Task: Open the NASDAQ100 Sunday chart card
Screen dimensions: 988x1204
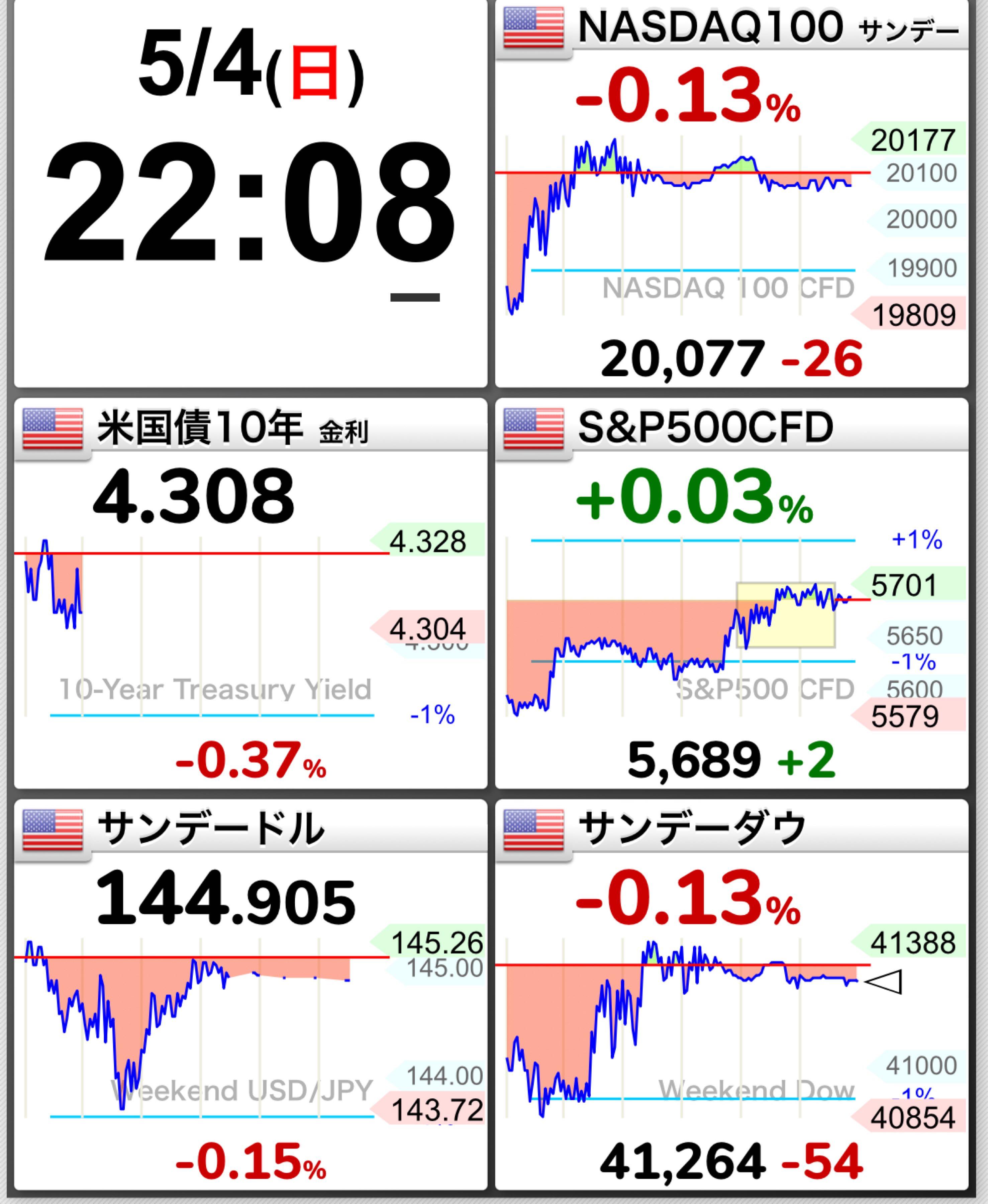Action: (x=731, y=193)
